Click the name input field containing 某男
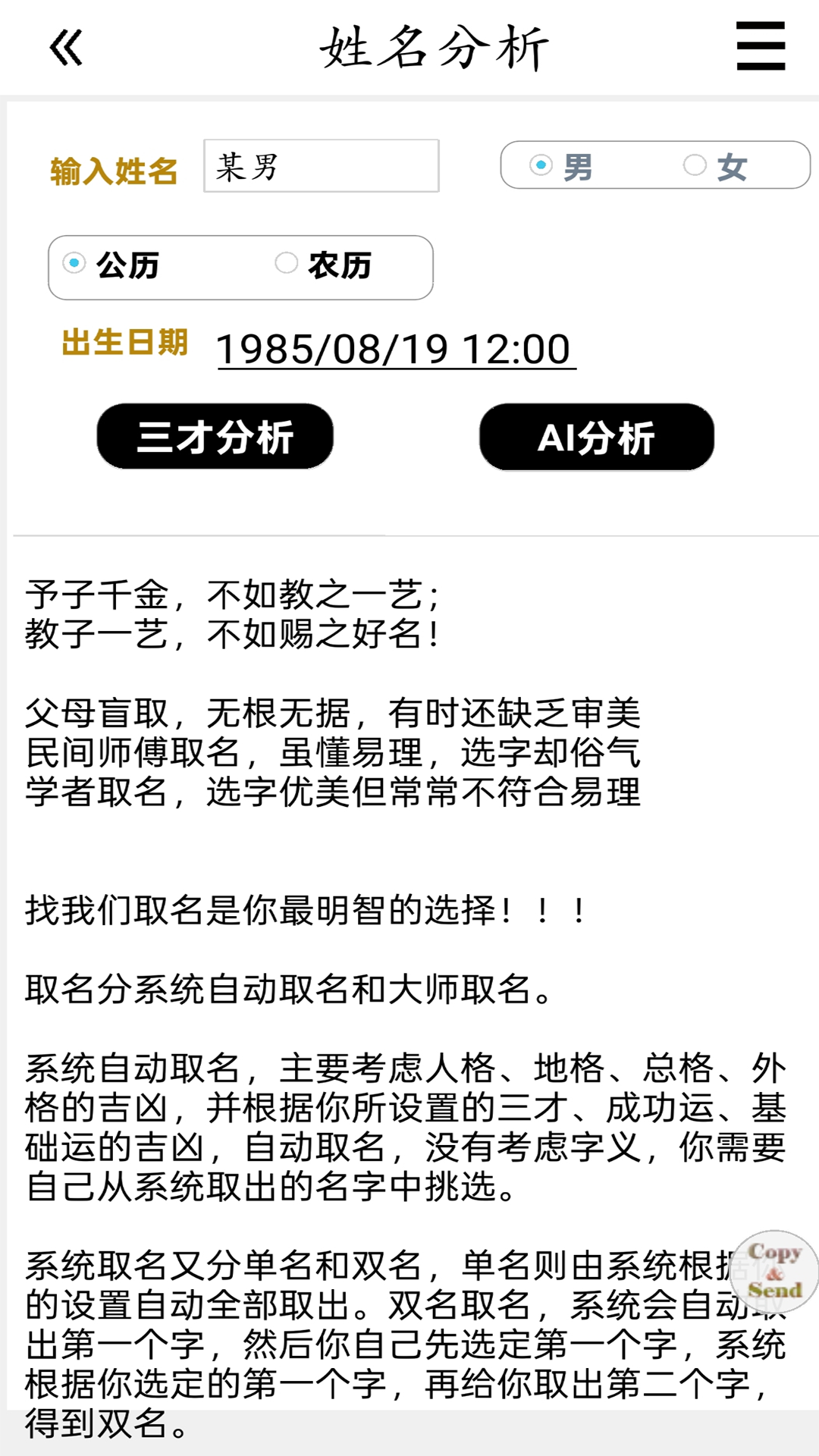Screen dimensions: 819x1456 tap(320, 166)
